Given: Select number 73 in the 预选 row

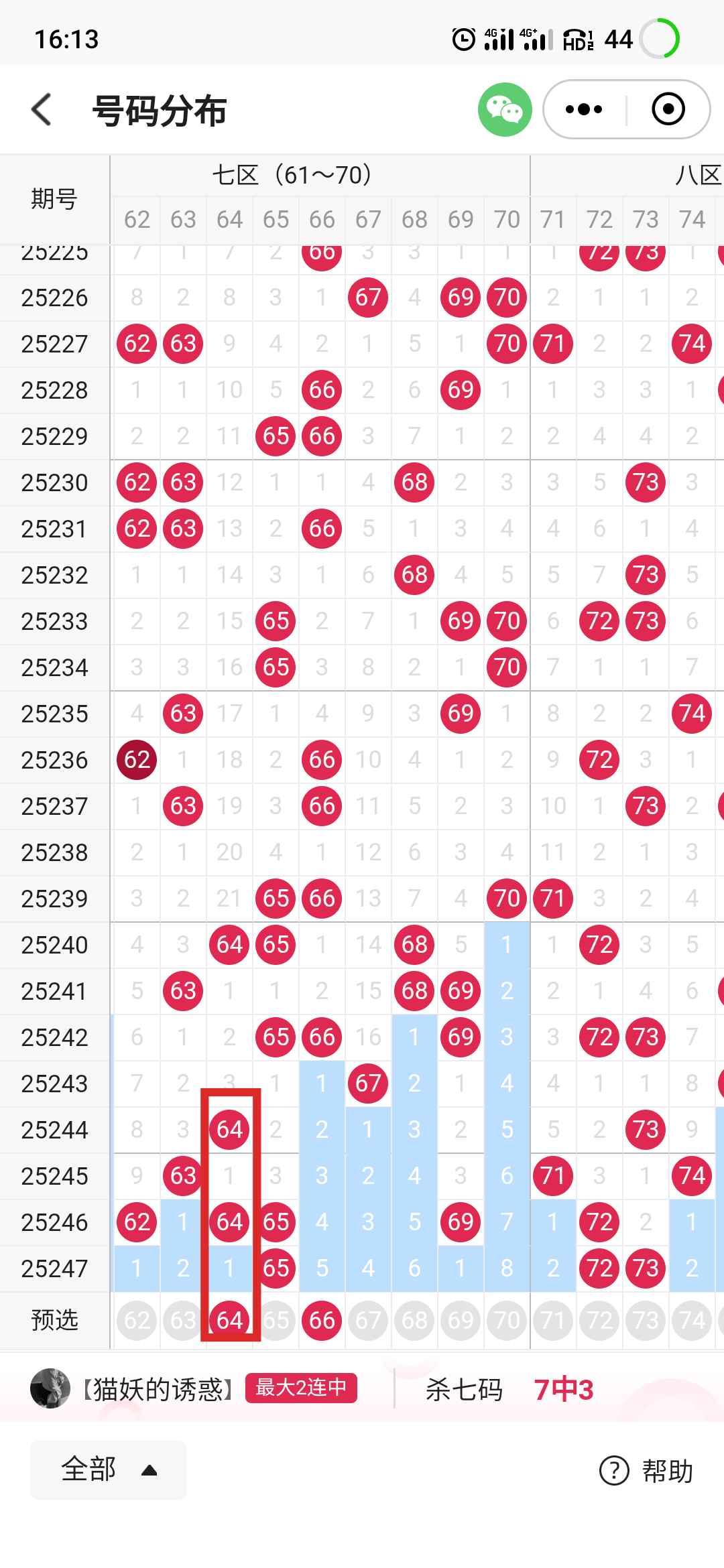Looking at the screenshot, I should coord(646,1320).
